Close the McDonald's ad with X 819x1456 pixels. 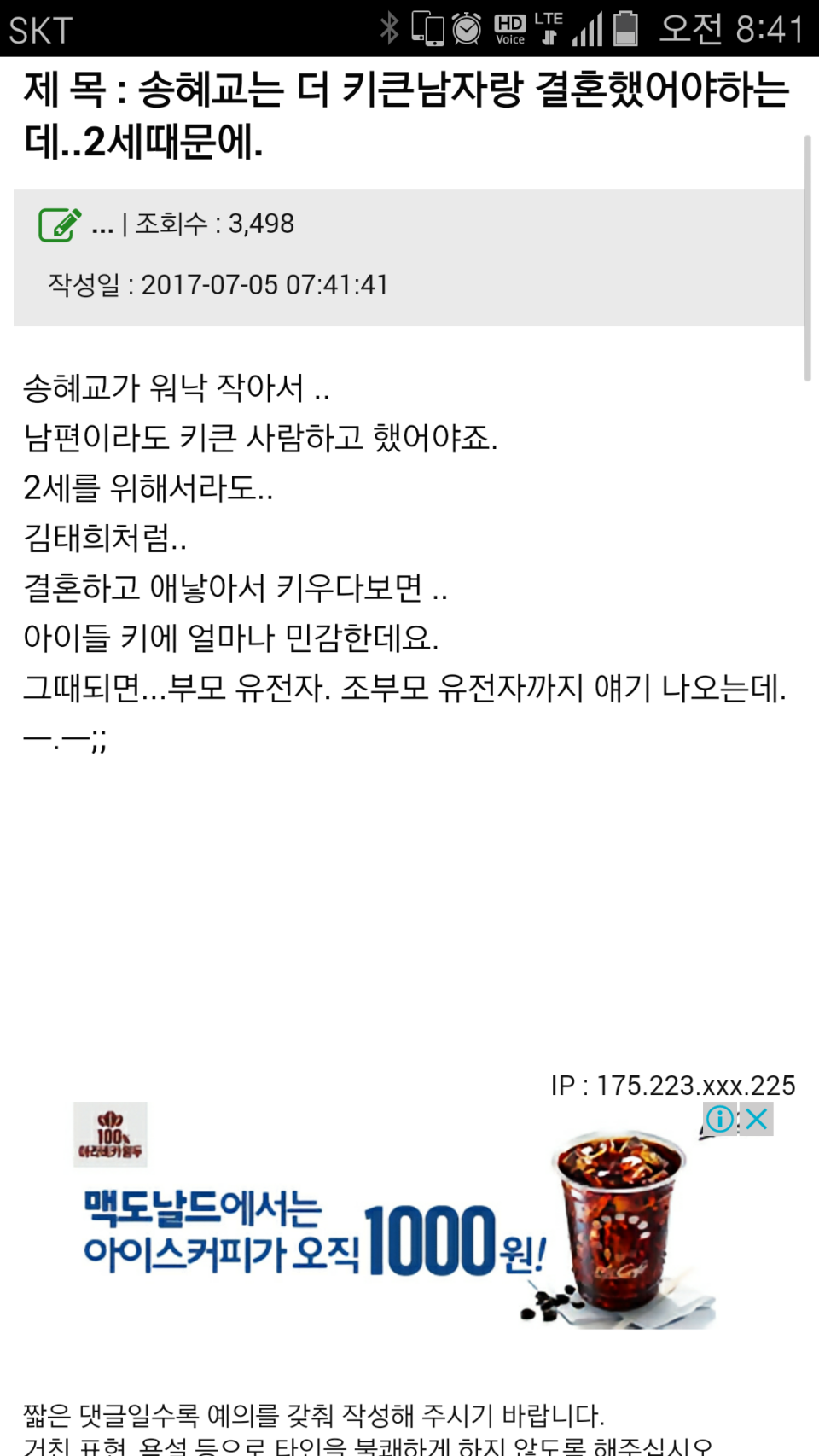[x=757, y=1118]
